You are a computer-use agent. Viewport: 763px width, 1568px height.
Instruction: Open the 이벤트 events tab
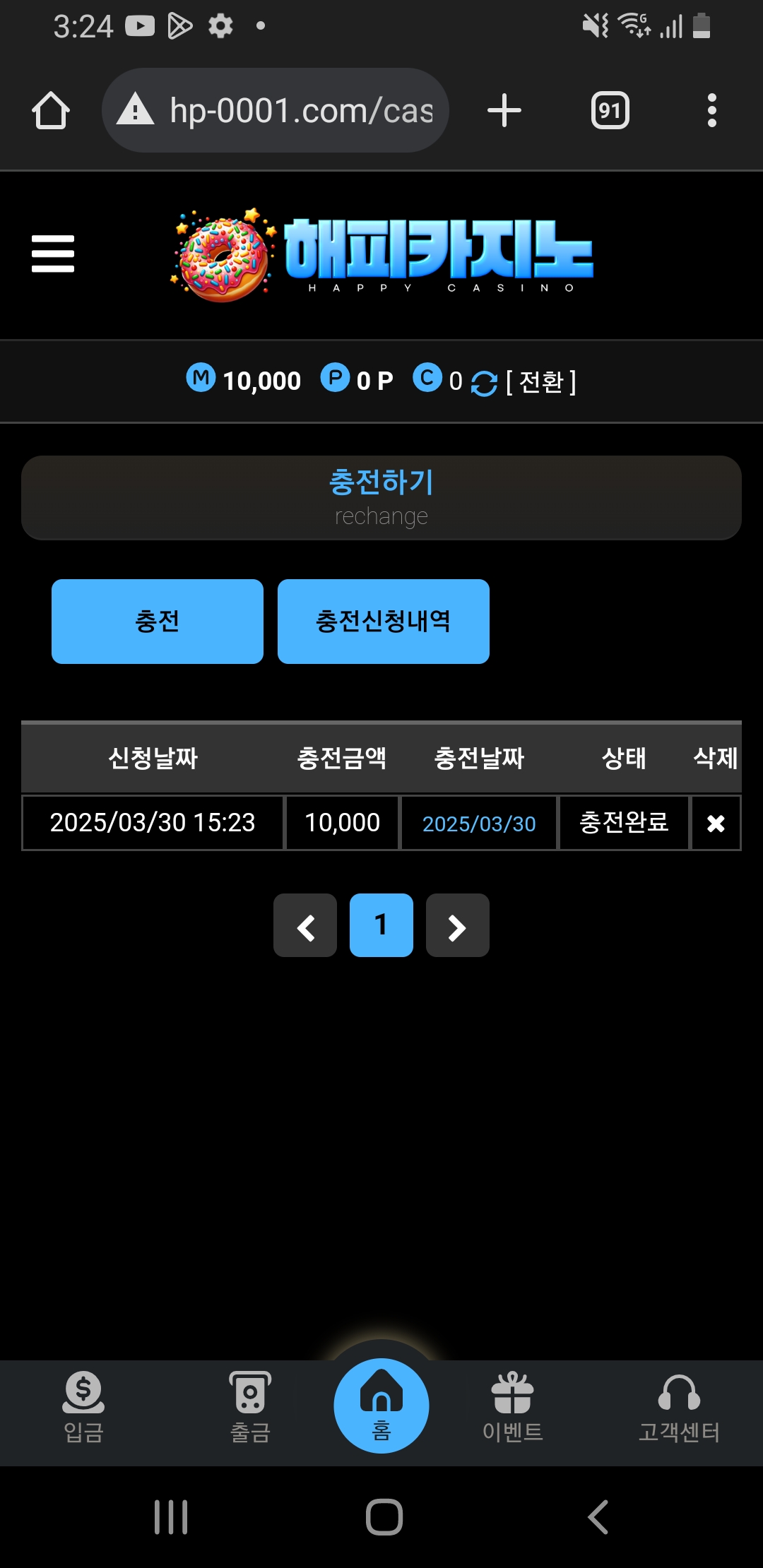pos(512,1407)
